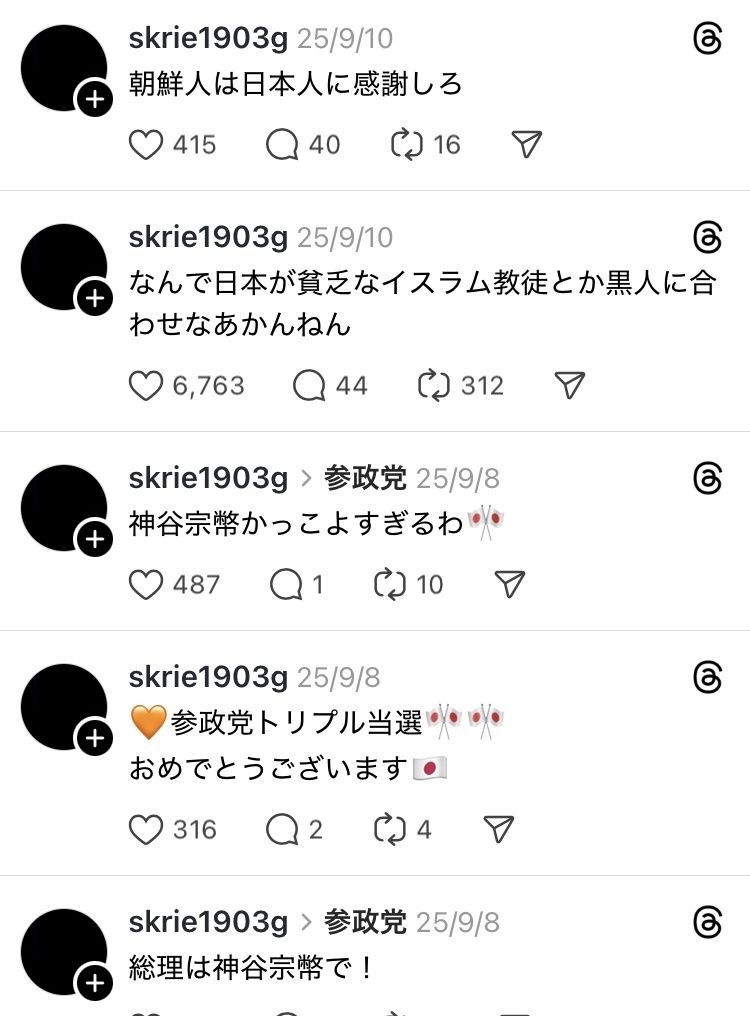Like the post with 415 likes

146,145
